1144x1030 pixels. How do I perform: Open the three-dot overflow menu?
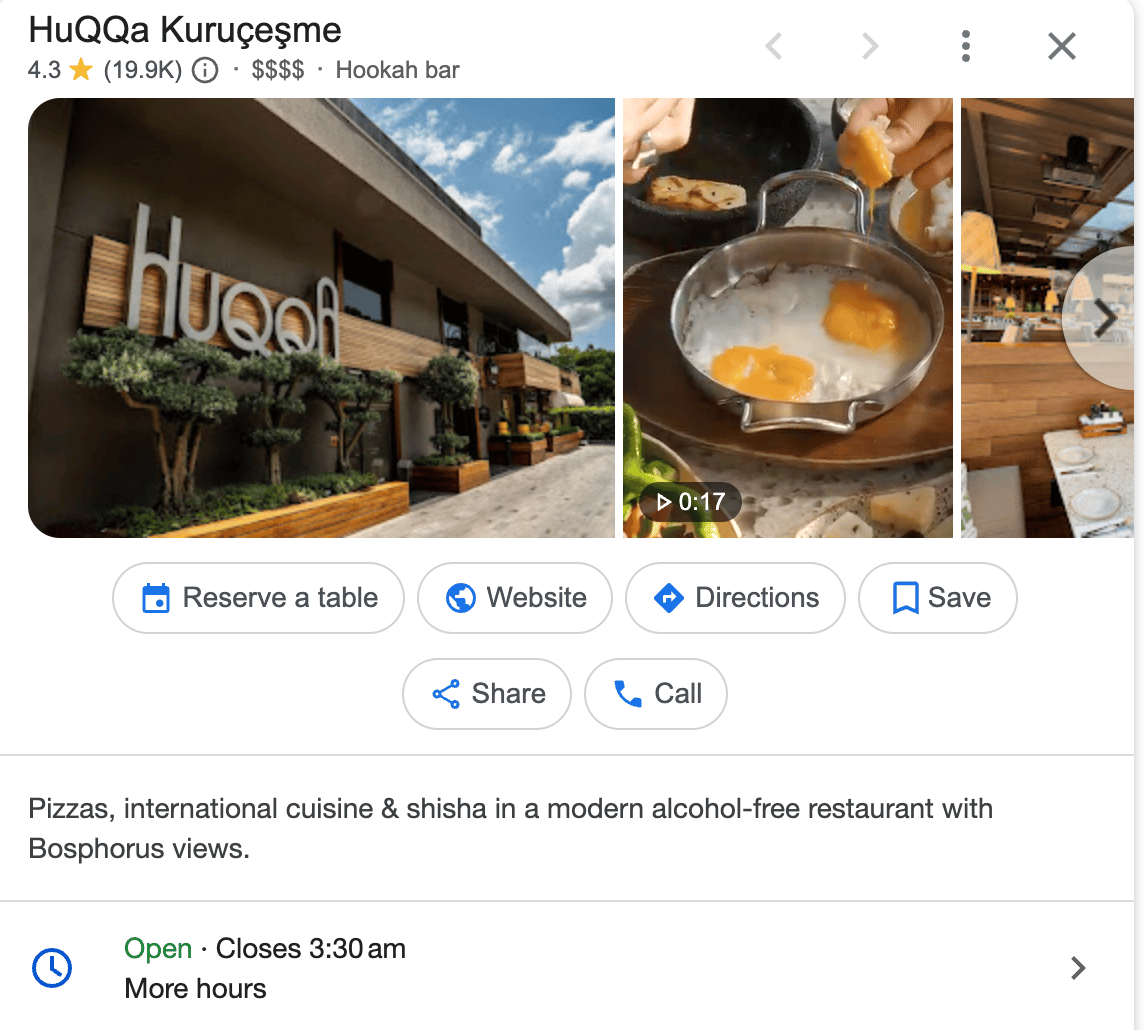[x=965, y=46]
